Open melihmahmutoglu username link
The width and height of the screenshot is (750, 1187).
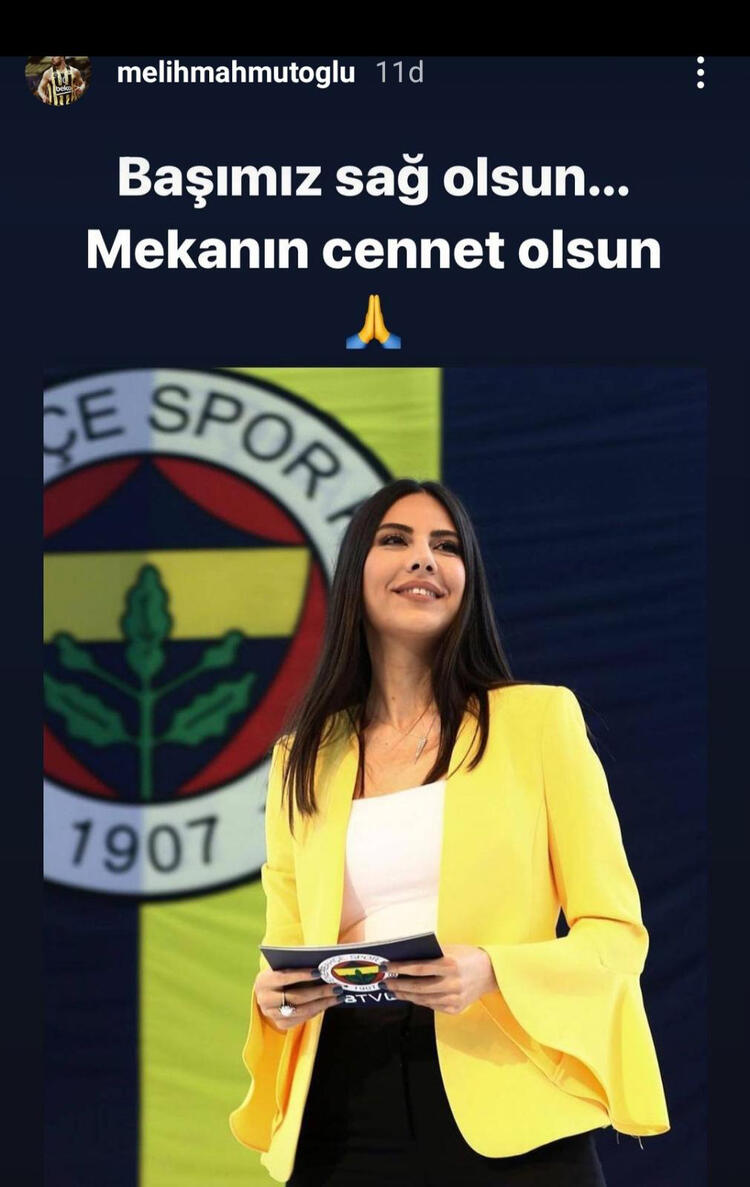236,72
